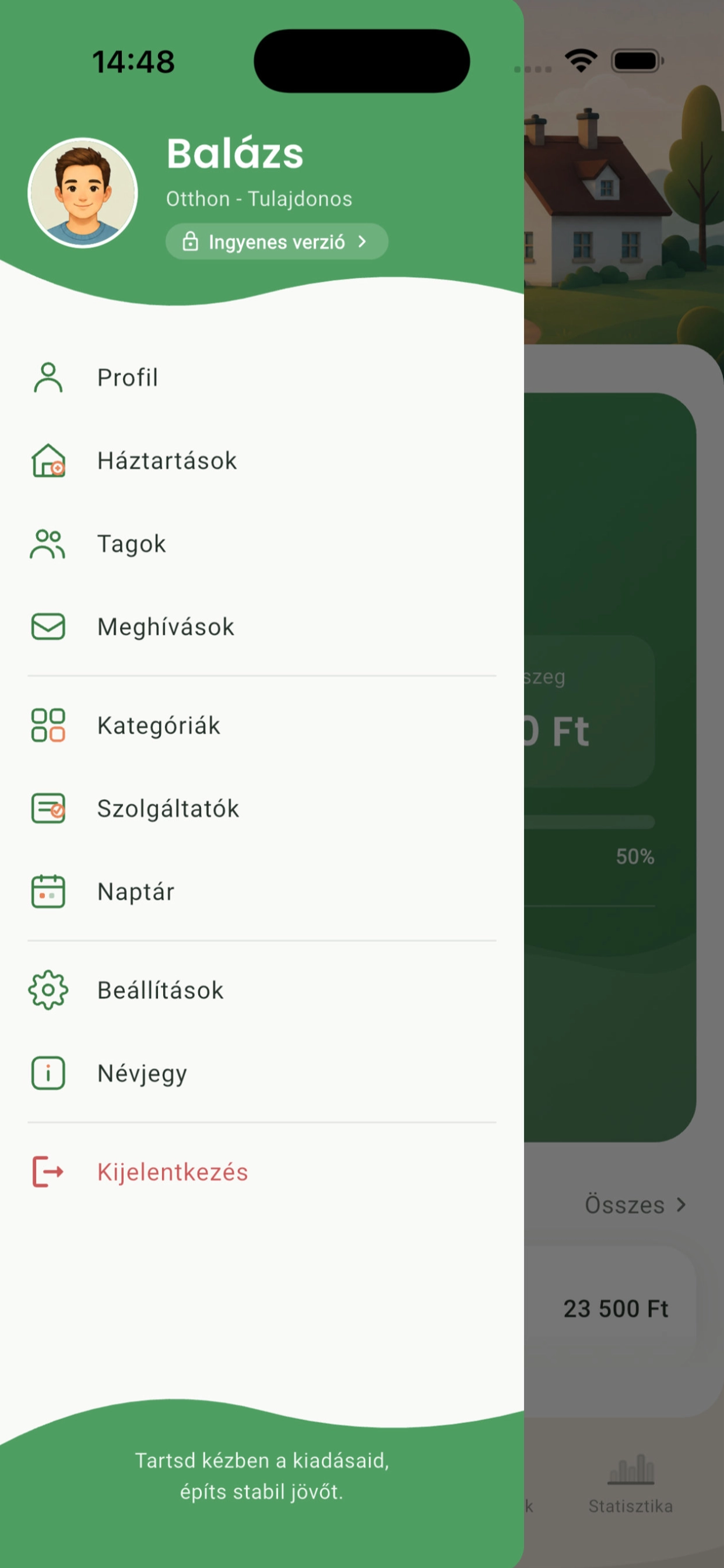This screenshot has height=1568, width=724.
Task: Go to Beállítások settings
Action: coord(262,991)
